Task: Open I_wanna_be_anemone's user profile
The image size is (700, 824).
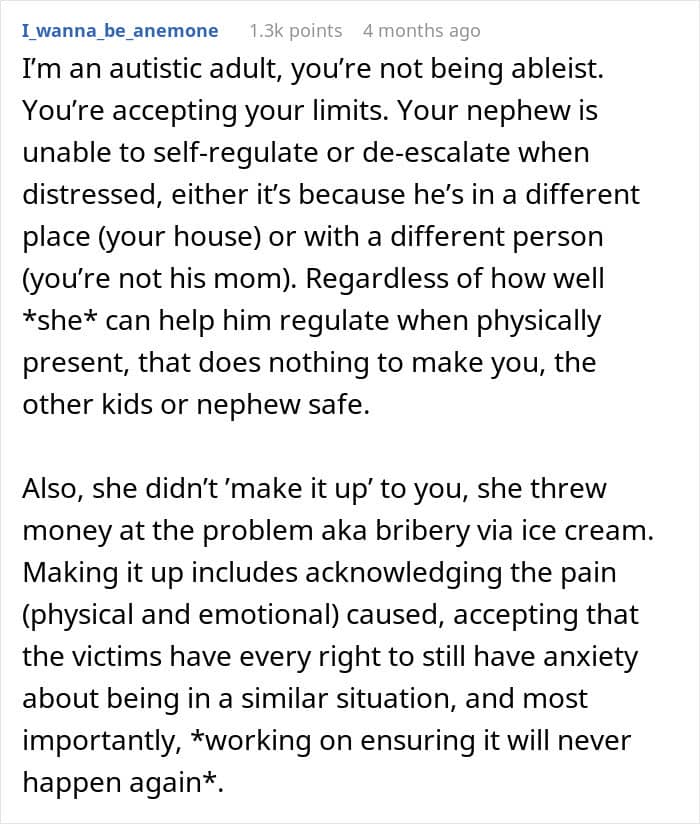Action: [x=120, y=30]
